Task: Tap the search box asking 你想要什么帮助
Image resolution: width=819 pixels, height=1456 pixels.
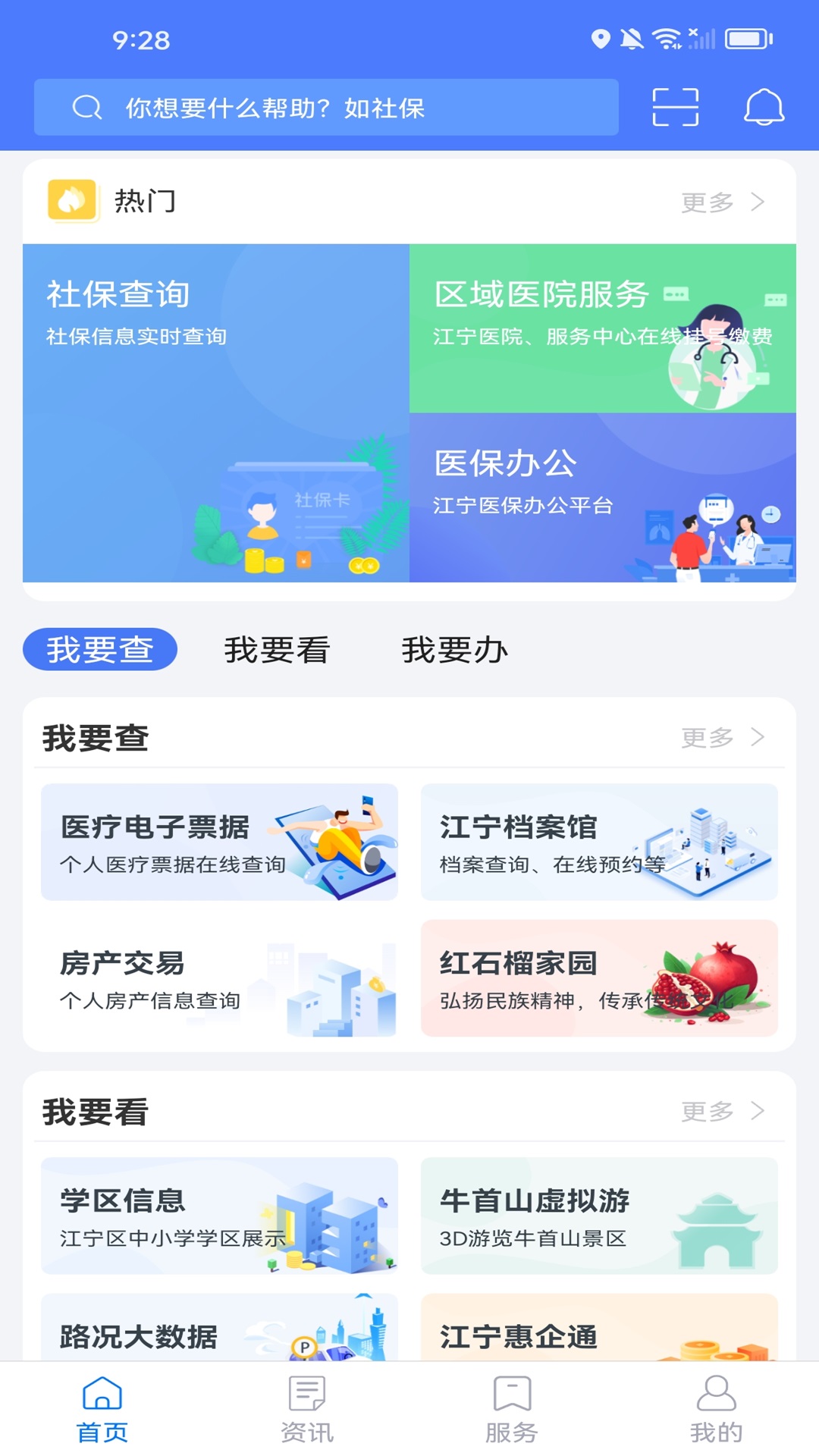Action: [326, 107]
